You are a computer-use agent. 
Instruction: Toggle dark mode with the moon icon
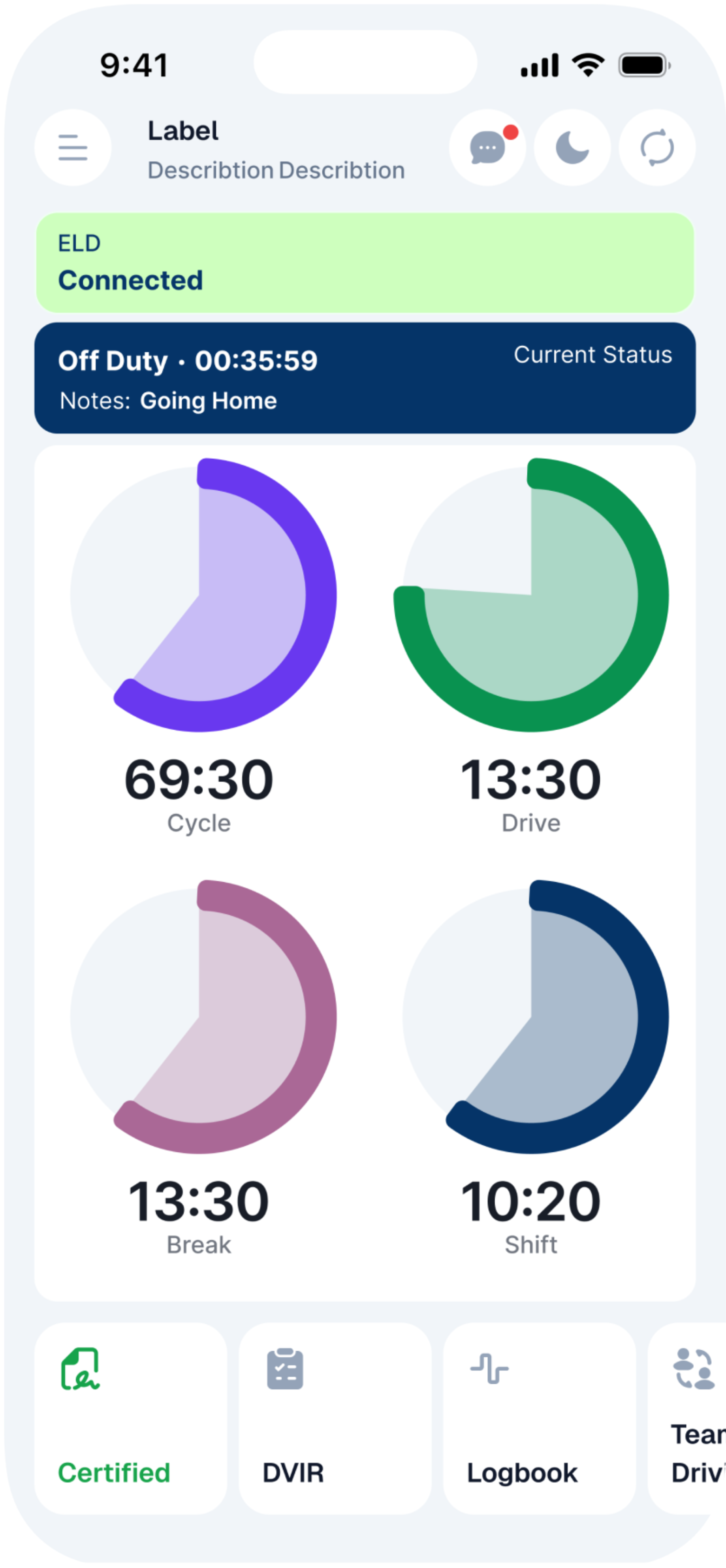(572, 148)
